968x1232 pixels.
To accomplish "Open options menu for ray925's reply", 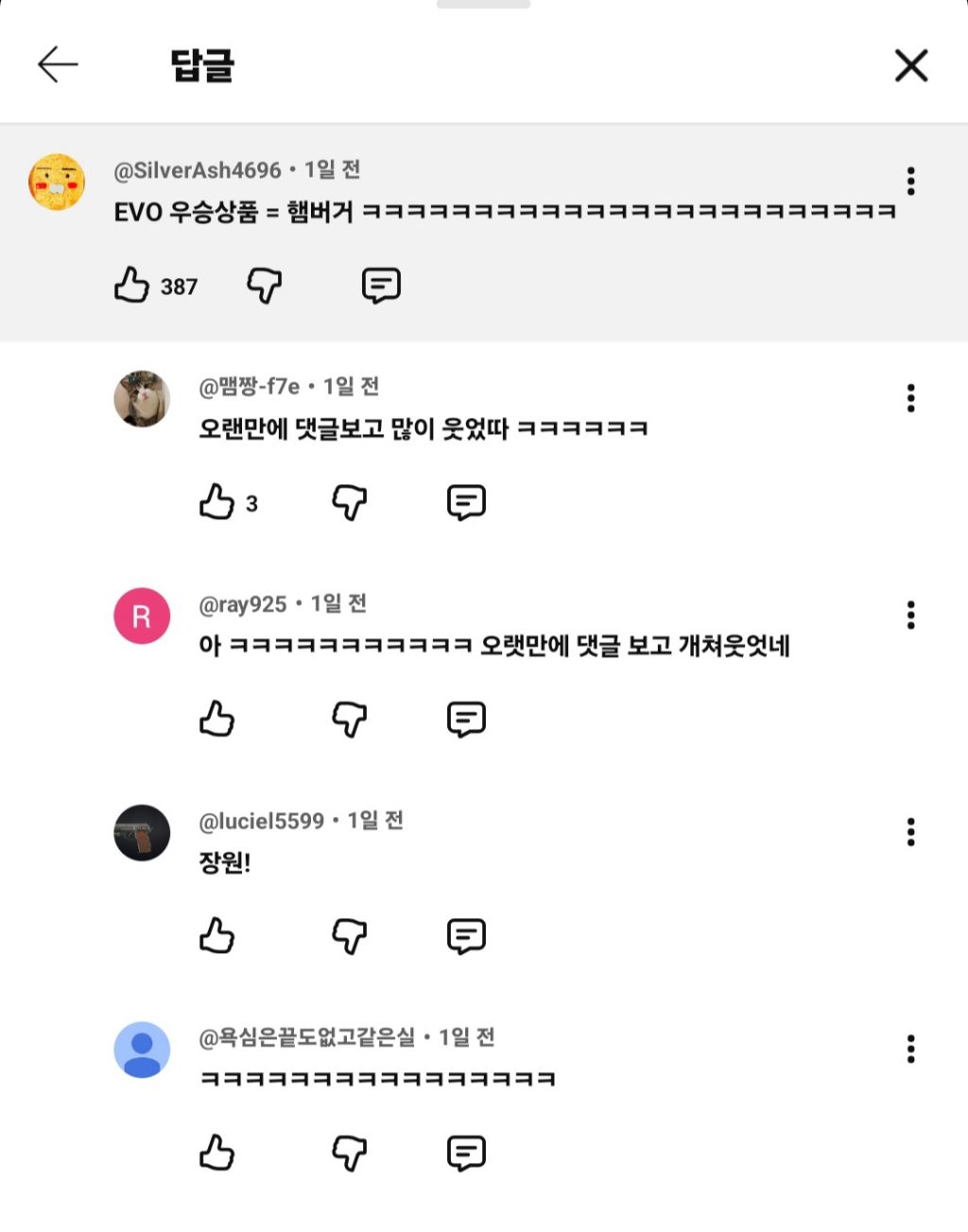I will pos(911,615).
